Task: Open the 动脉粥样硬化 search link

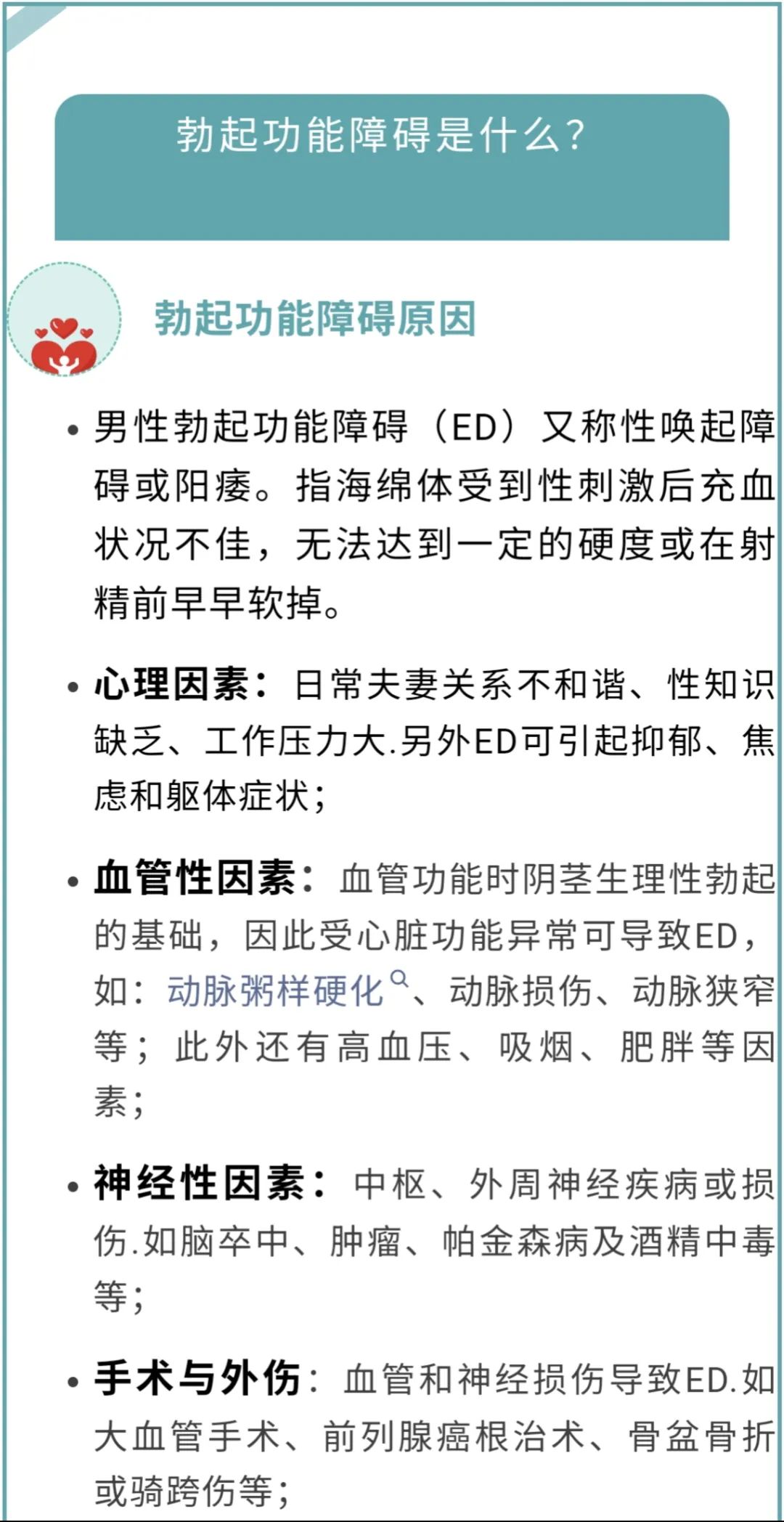Action: [x=276, y=990]
